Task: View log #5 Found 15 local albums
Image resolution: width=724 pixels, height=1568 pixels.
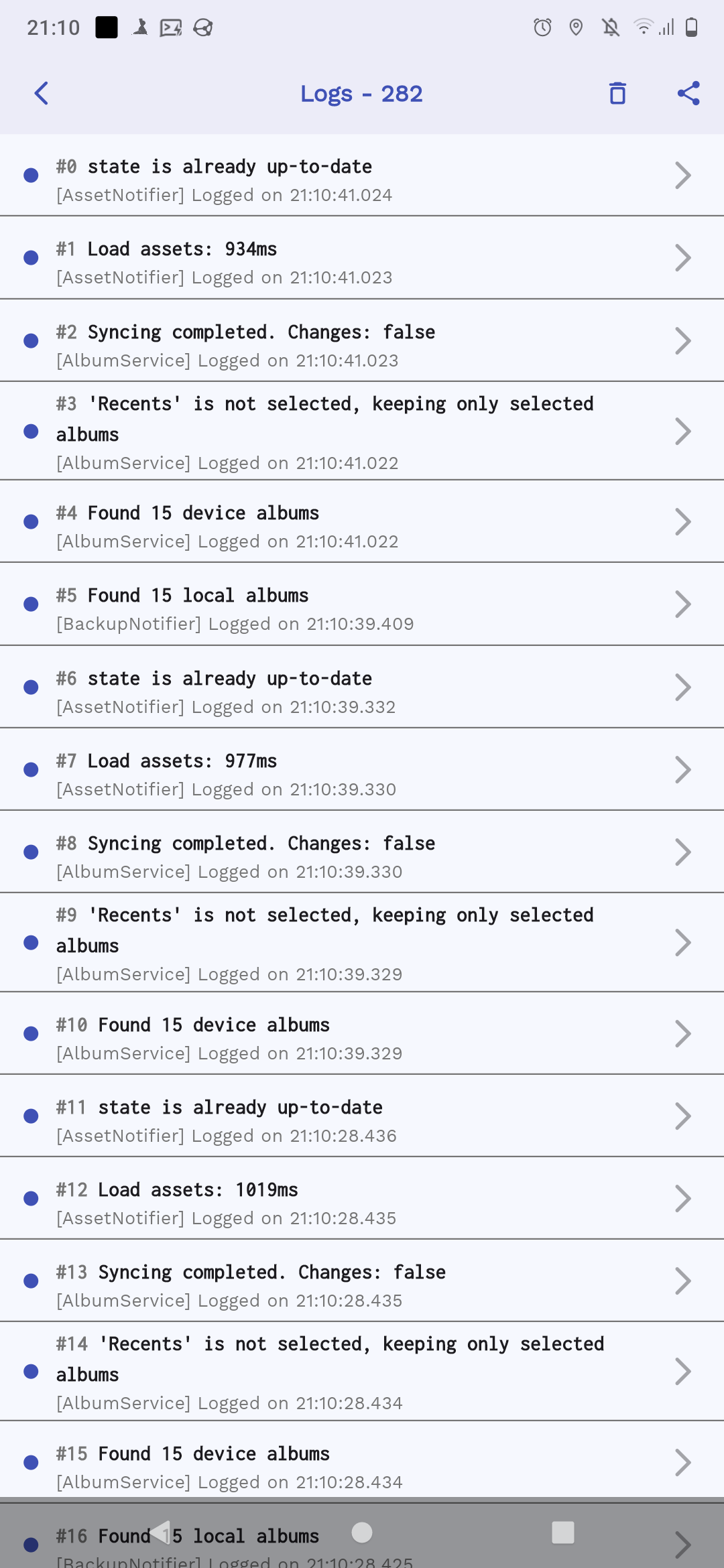Action: click(362, 604)
